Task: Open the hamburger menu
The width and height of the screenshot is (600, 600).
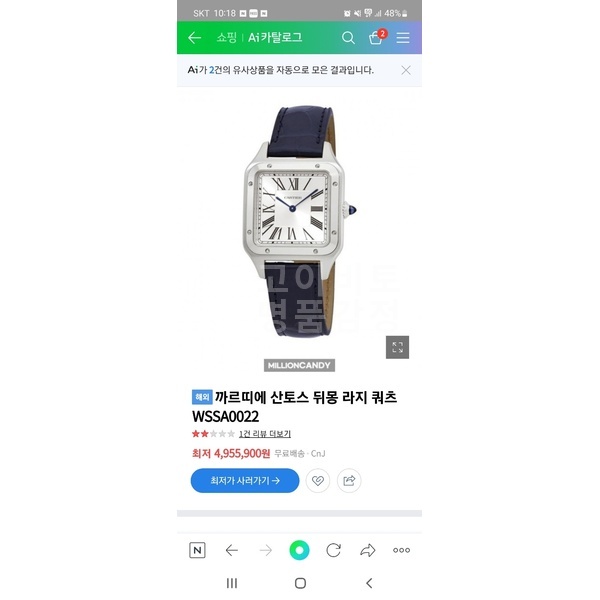Action: tap(403, 38)
